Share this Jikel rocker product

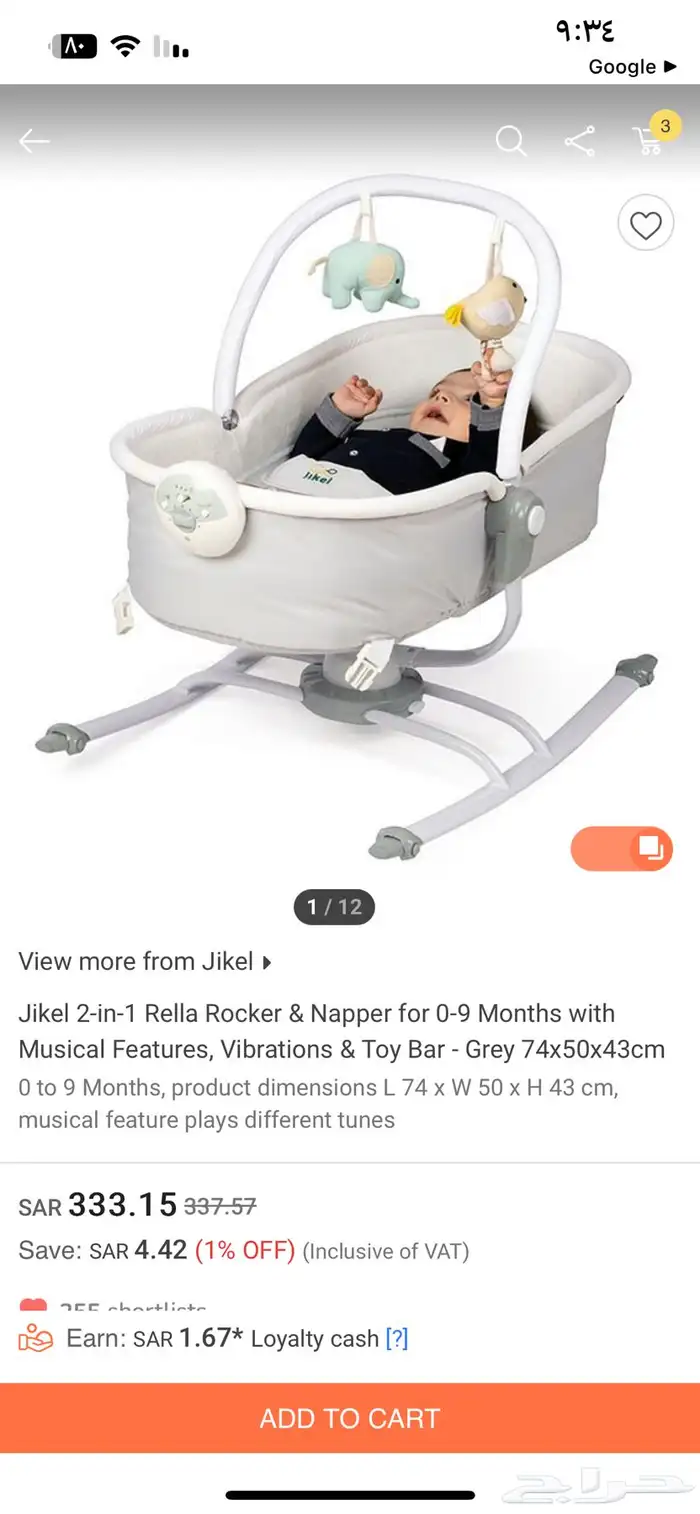[x=580, y=141]
